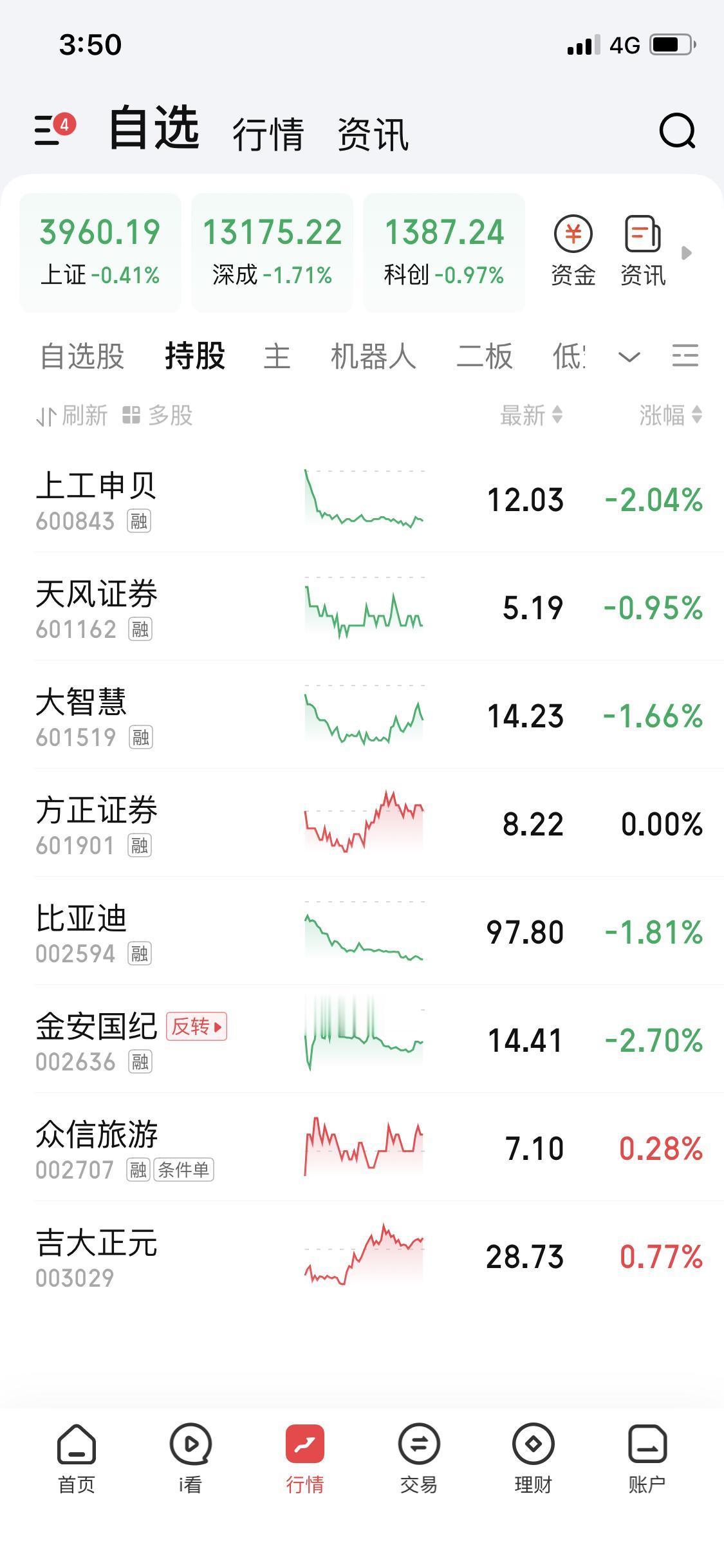Select the 机器人 group tab

[373, 356]
